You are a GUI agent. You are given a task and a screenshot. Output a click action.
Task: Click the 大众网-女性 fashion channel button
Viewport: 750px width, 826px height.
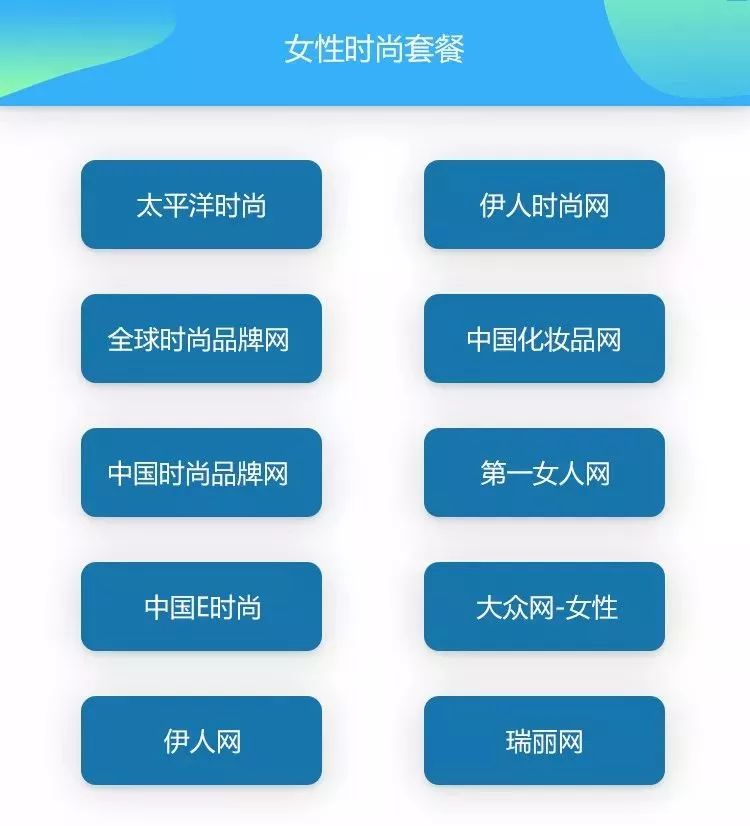click(545, 605)
